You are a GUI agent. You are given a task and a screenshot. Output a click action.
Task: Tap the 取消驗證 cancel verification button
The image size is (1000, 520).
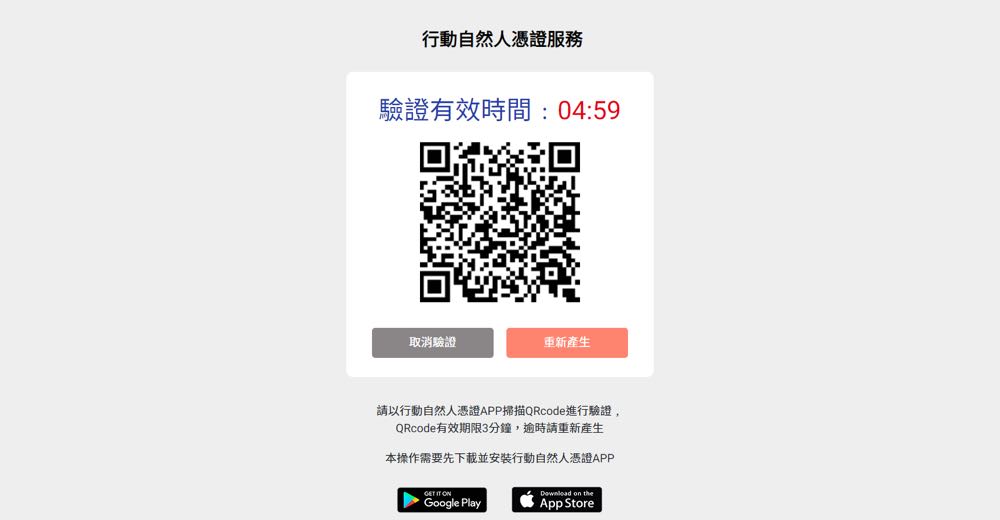(432, 342)
